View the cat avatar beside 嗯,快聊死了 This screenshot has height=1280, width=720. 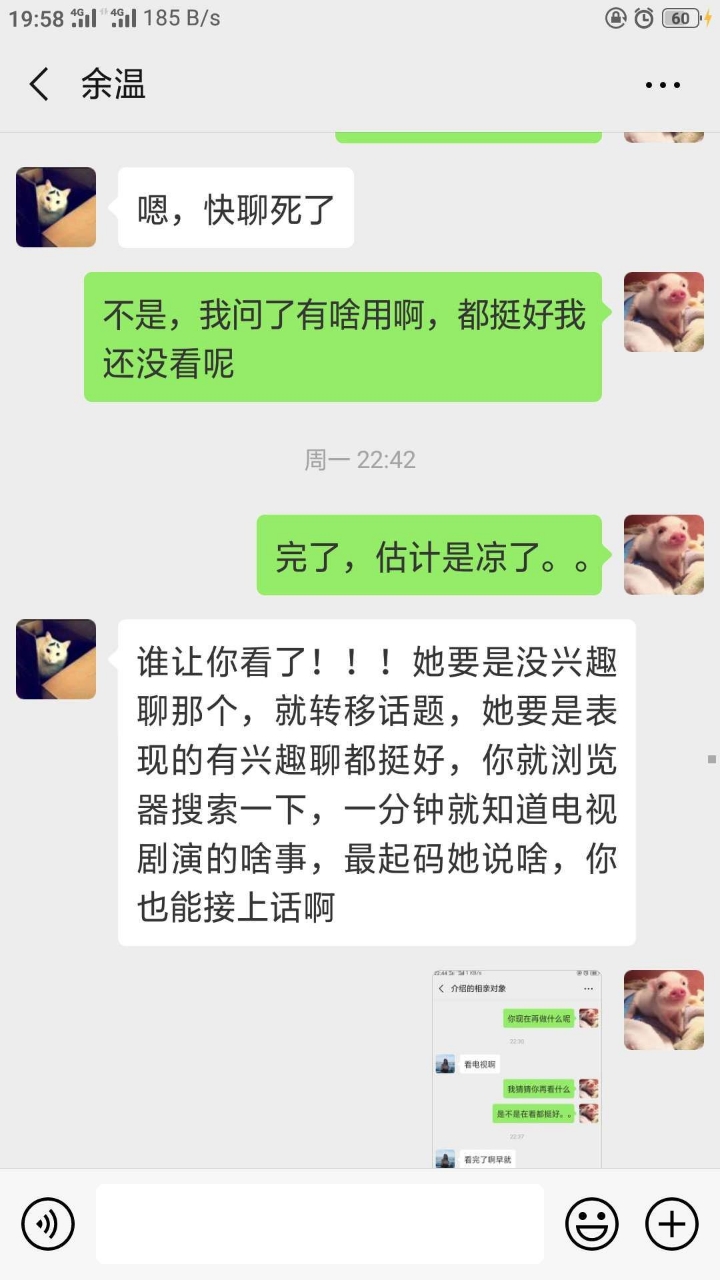pyautogui.click(x=56, y=207)
